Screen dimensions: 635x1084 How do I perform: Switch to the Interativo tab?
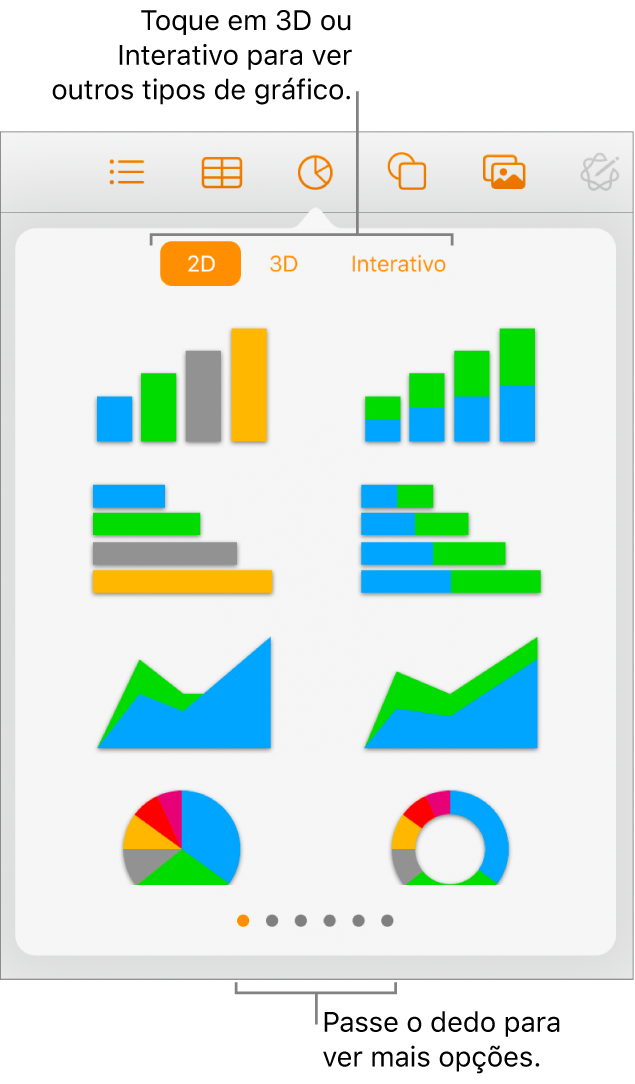398,264
